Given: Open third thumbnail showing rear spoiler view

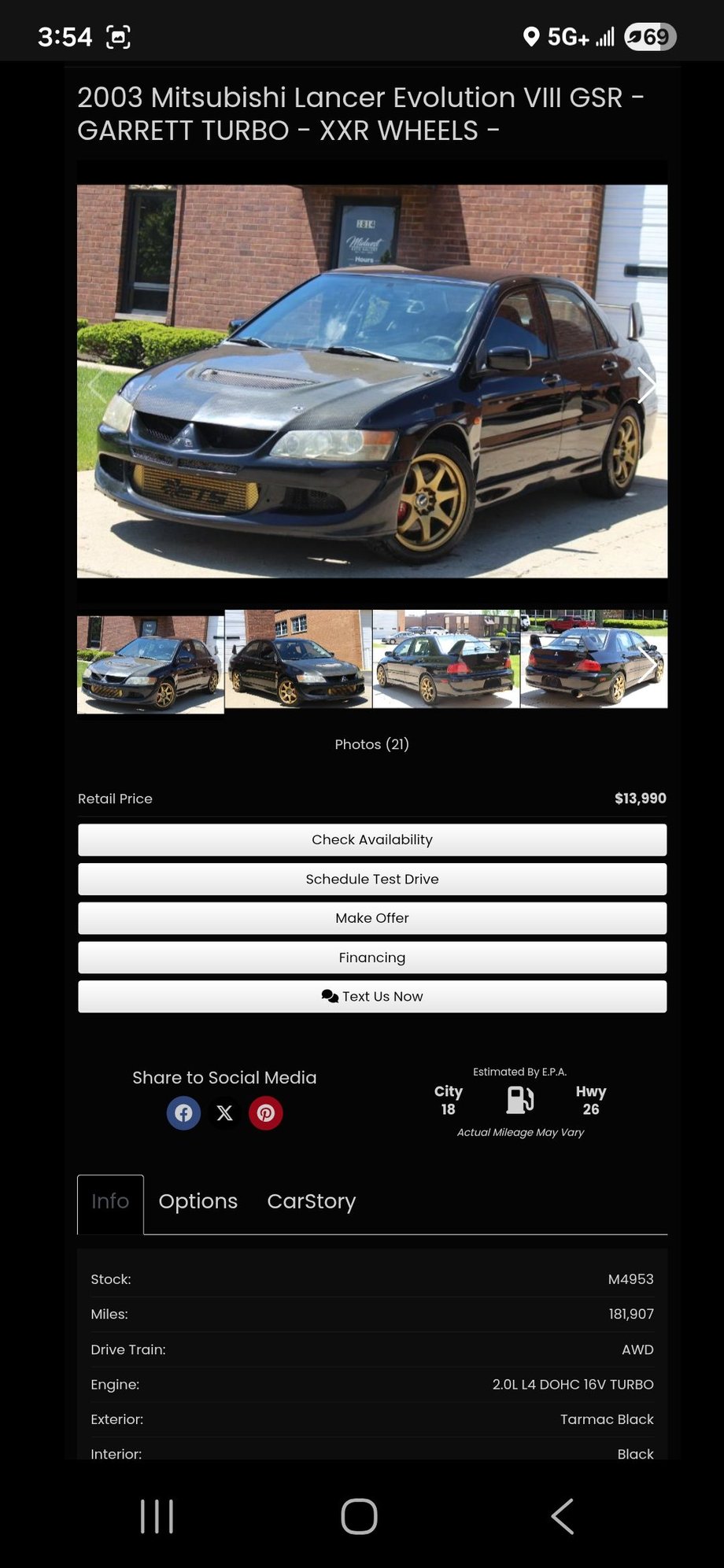Looking at the screenshot, I should [x=446, y=661].
